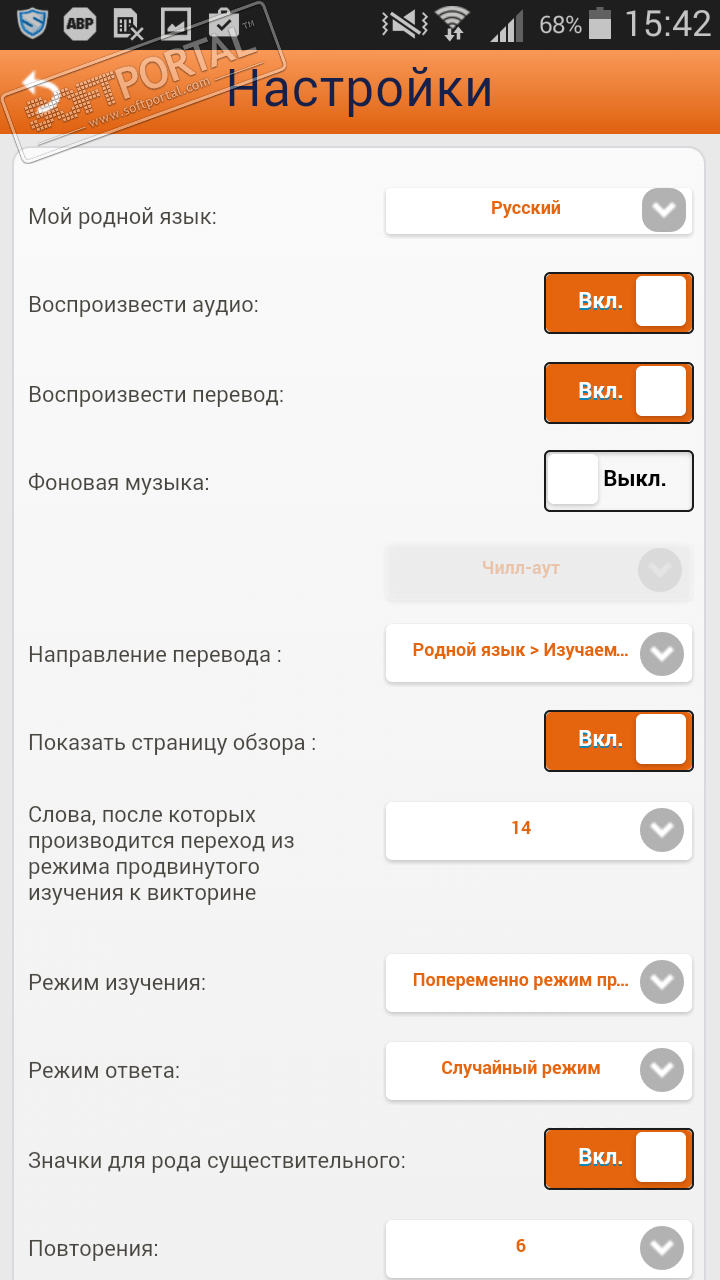Disable 'Воспроизвести перевод' toggle
Screen dimensions: 720x1280
(x=618, y=392)
